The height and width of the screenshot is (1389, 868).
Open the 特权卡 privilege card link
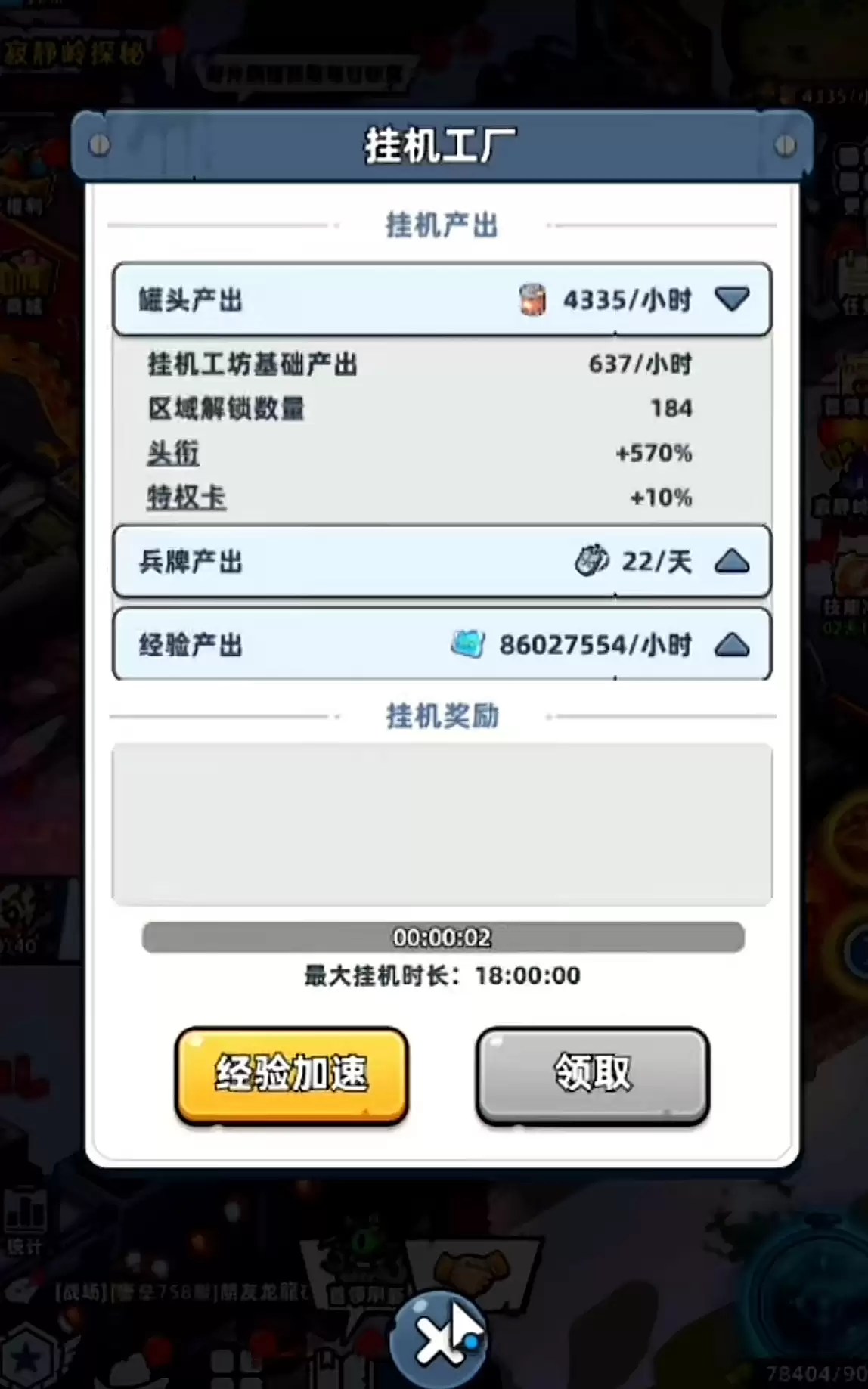click(x=187, y=497)
